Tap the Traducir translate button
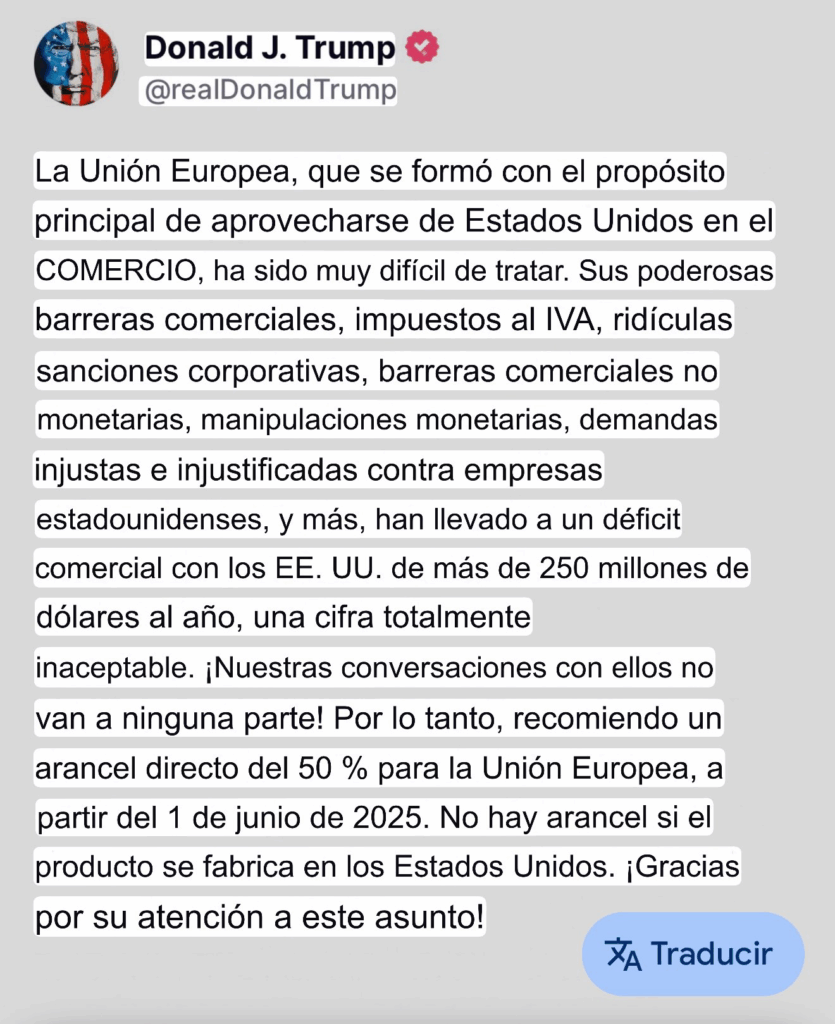The image size is (835, 1024). coord(692,953)
